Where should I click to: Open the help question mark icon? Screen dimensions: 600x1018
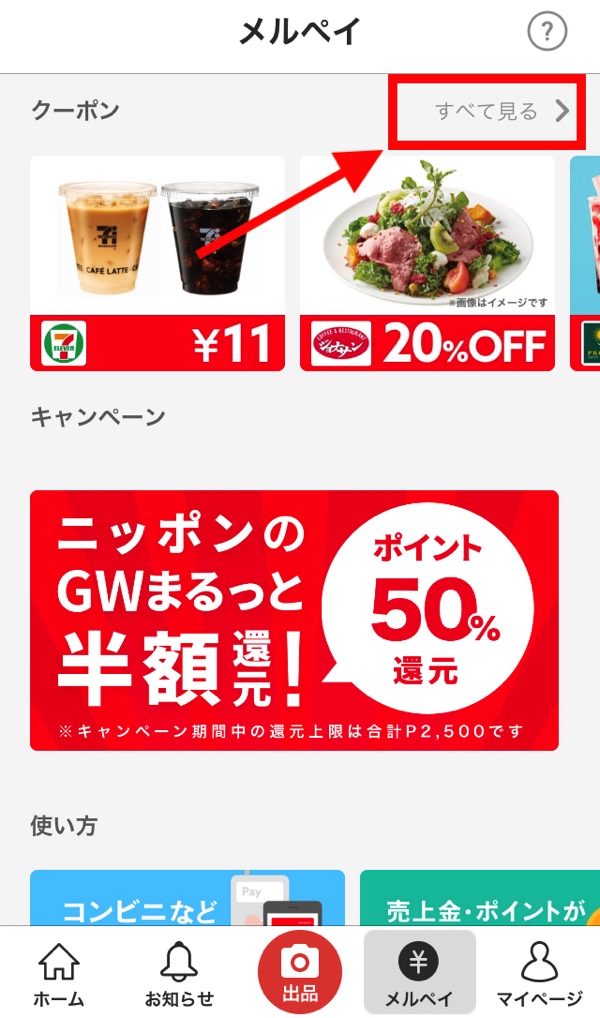pyautogui.click(x=547, y=33)
